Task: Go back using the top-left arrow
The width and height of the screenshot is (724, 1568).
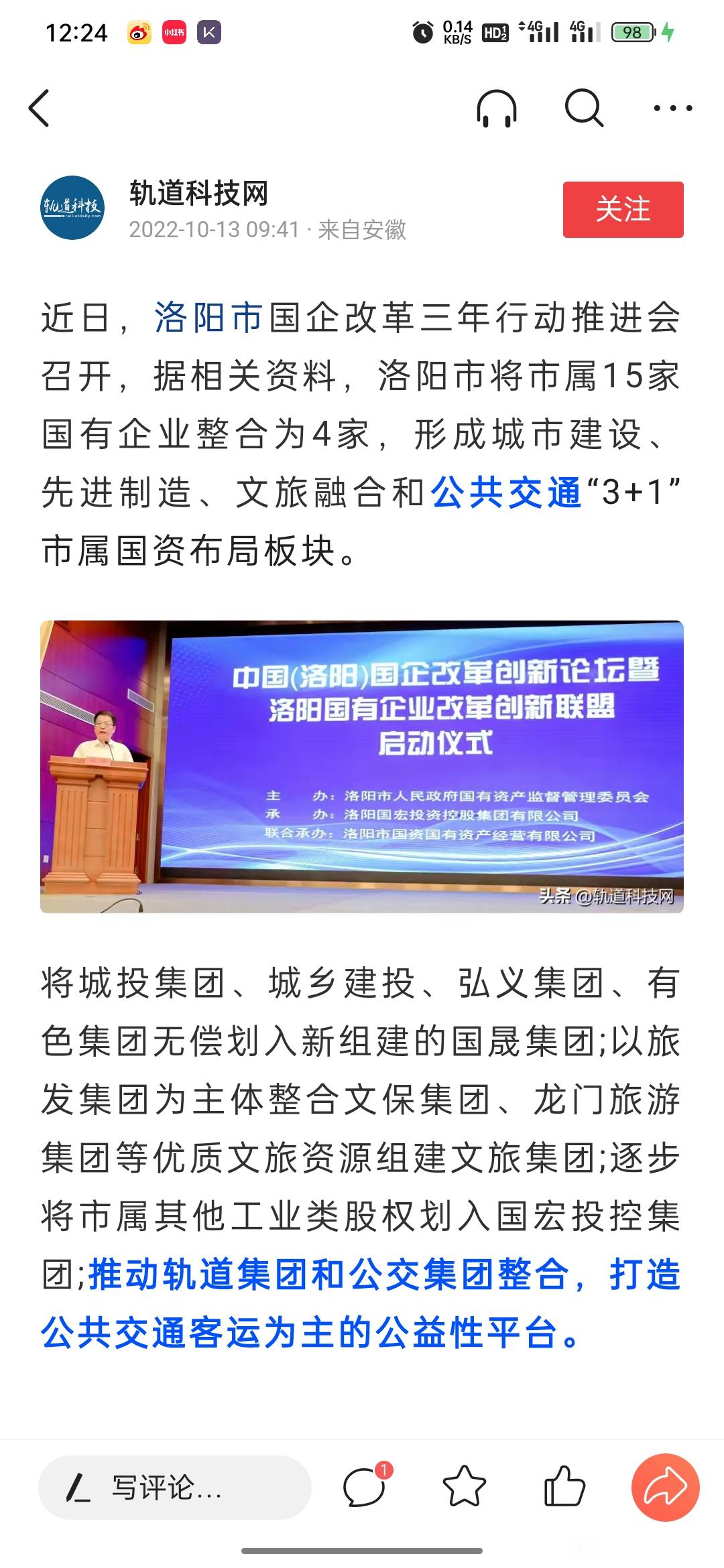Action: pos(39,108)
